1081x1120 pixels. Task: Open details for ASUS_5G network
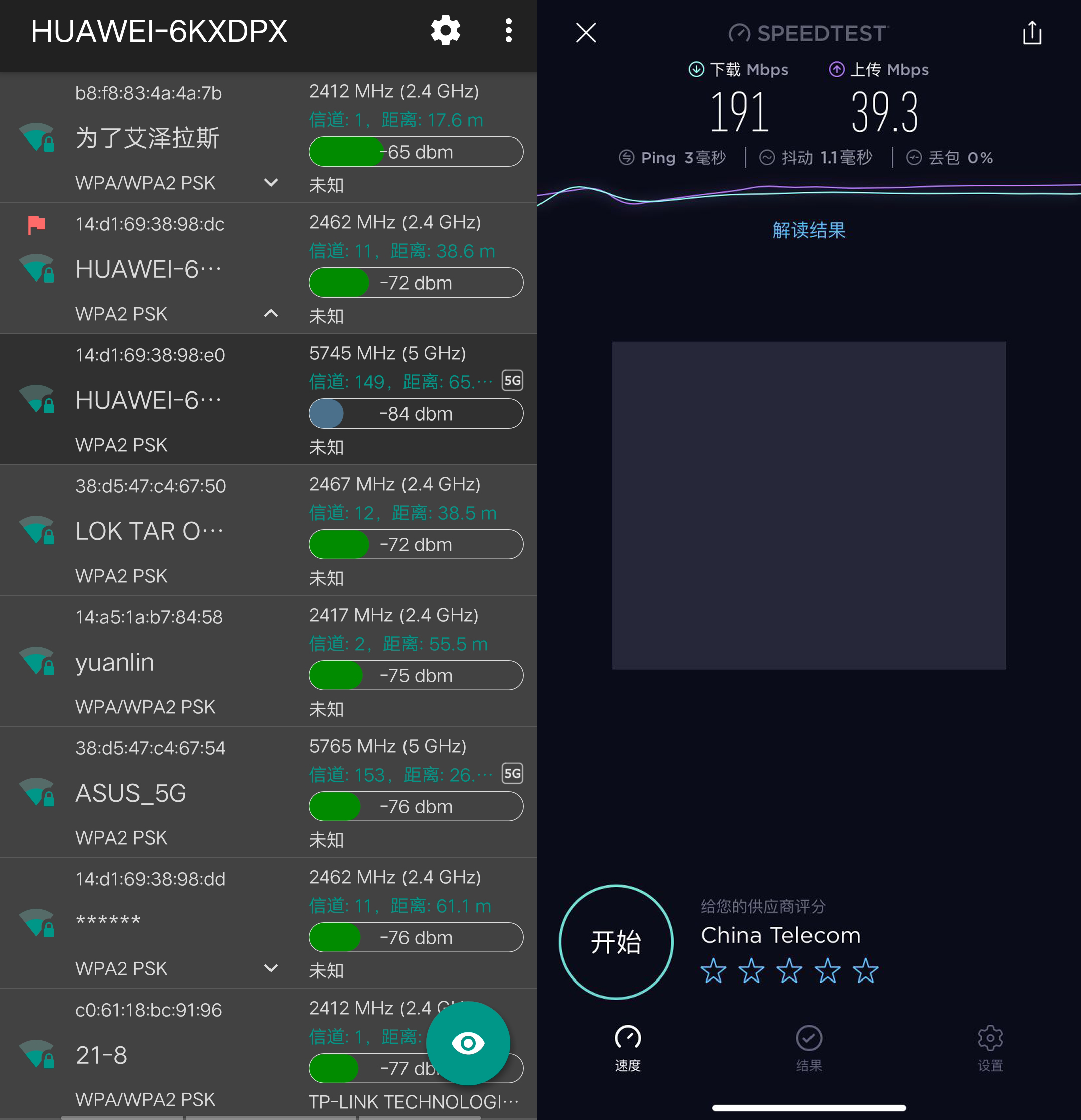pos(131,793)
